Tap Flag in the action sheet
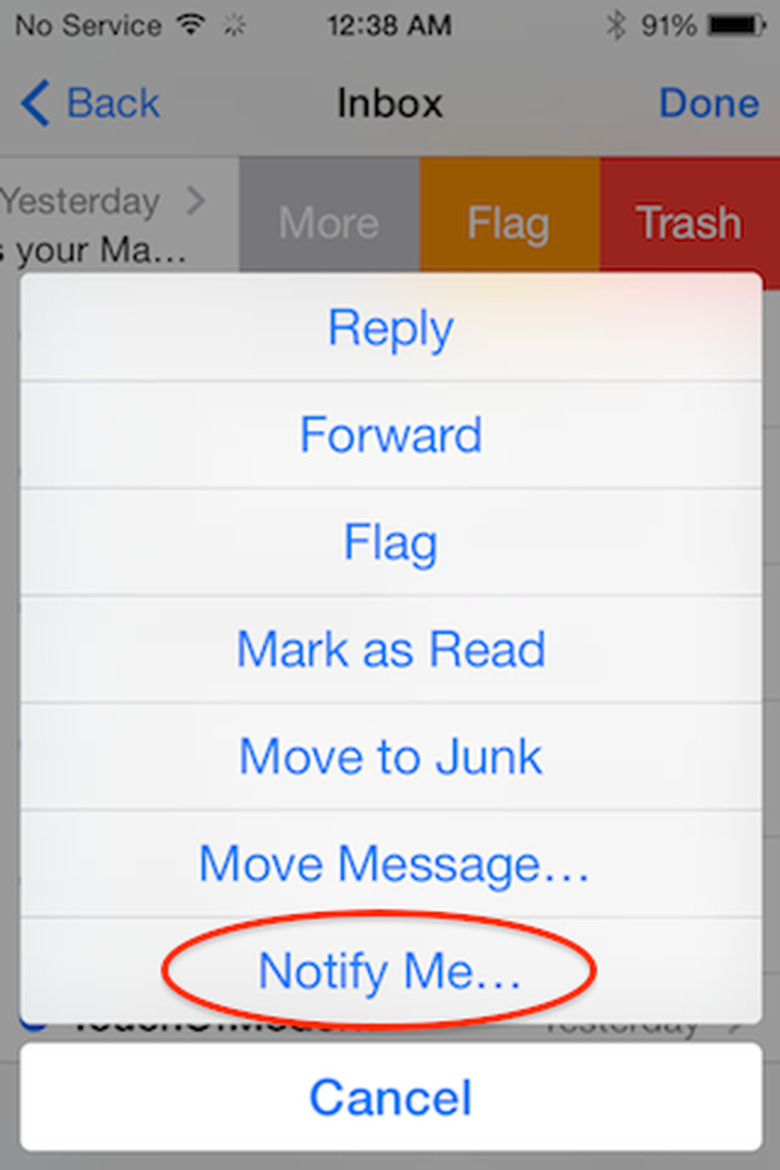This screenshot has height=1170, width=780. tap(390, 543)
